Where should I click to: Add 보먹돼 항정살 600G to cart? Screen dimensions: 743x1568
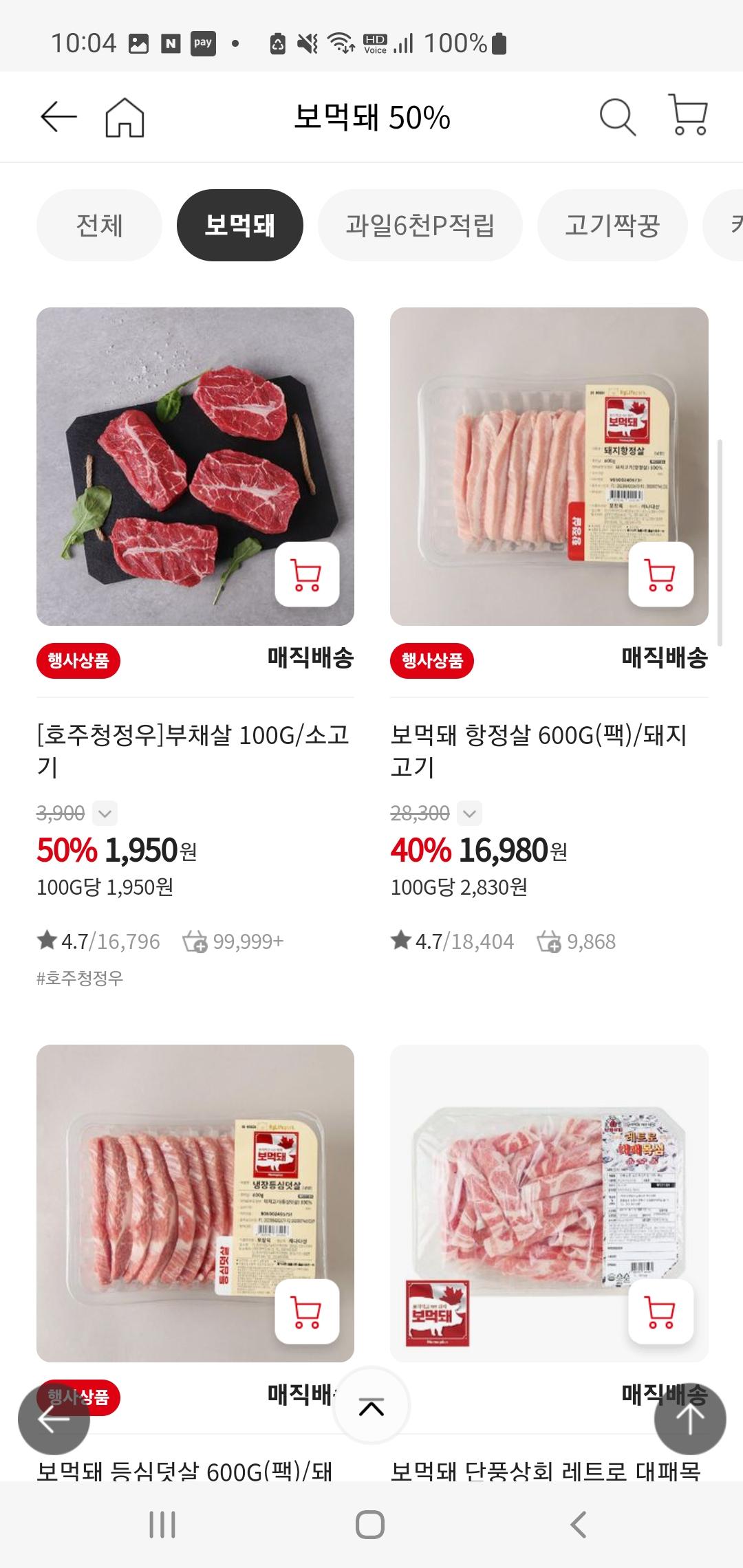(660, 574)
